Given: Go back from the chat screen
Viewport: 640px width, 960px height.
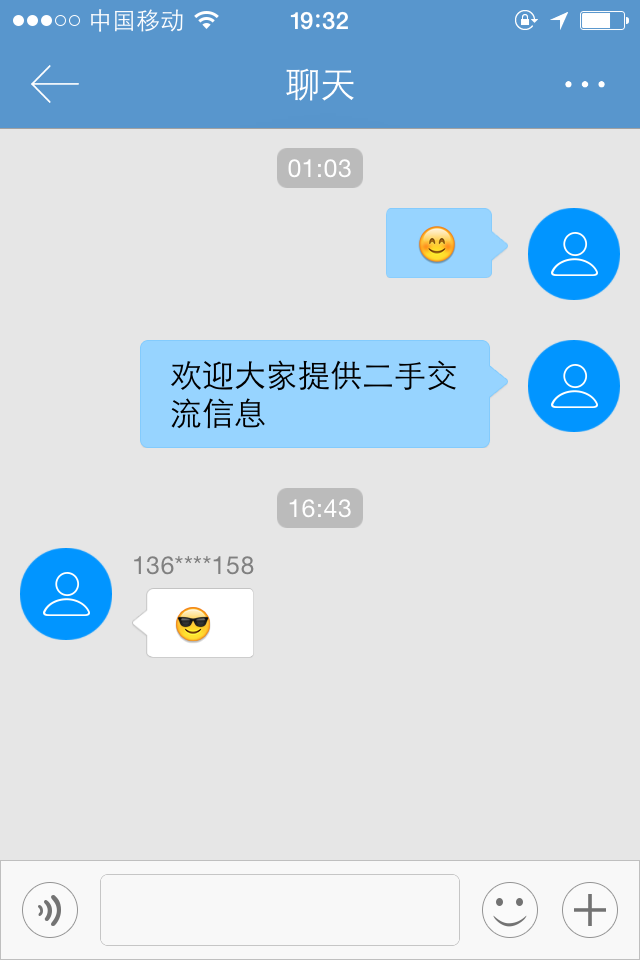Looking at the screenshot, I should (54, 85).
